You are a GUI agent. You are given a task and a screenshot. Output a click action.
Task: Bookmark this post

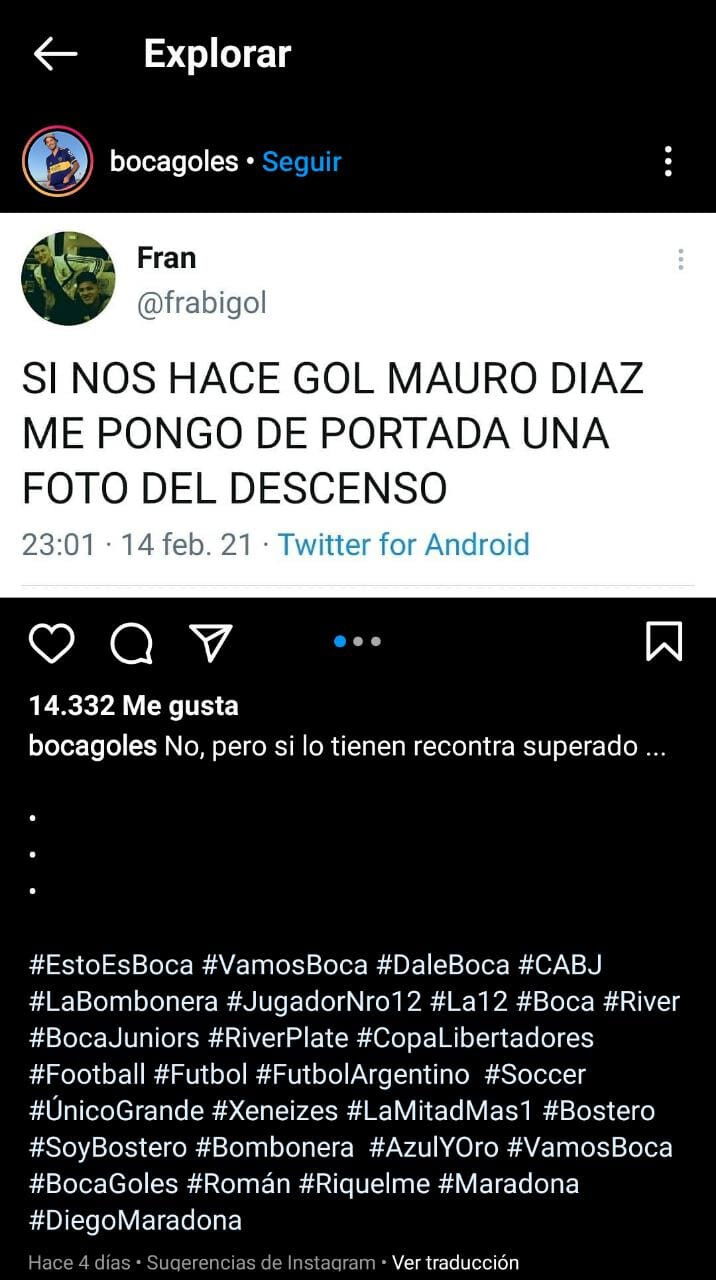point(664,642)
